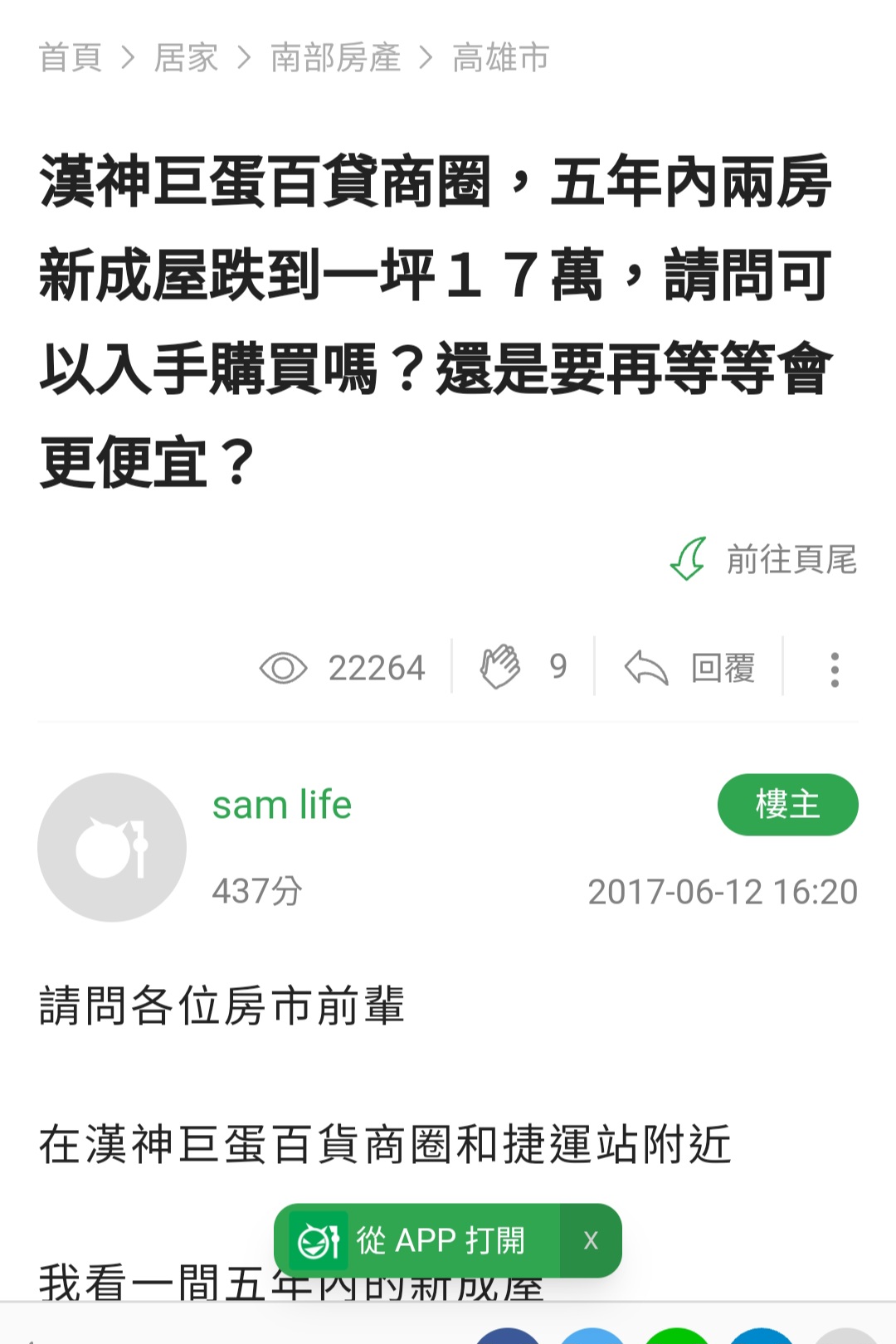Open sam life's profile avatar
Image resolution: width=896 pixels, height=1344 pixels.
tap(112, 847)
